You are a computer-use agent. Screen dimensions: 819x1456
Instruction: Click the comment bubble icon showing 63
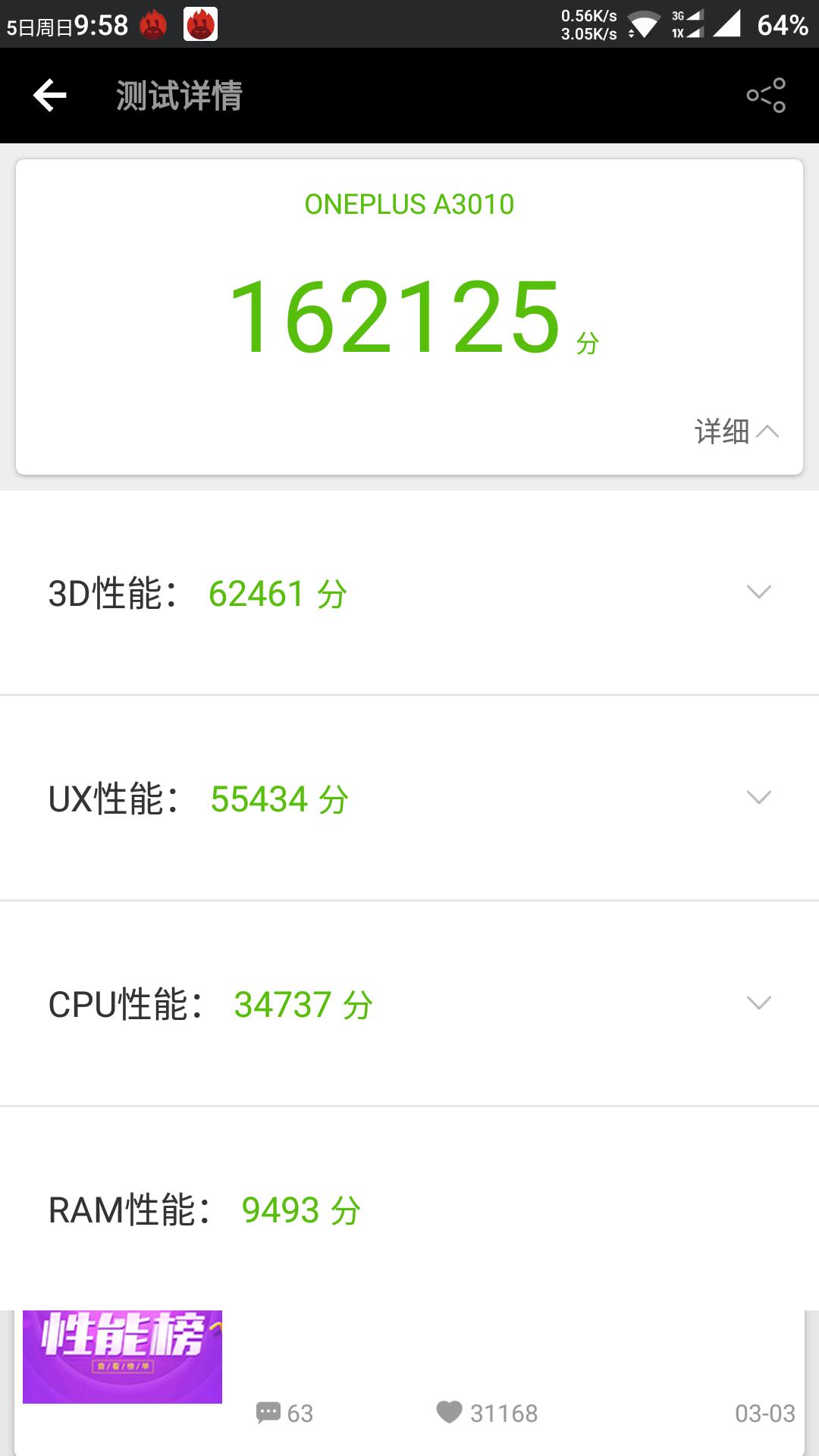pos(267,1414)
